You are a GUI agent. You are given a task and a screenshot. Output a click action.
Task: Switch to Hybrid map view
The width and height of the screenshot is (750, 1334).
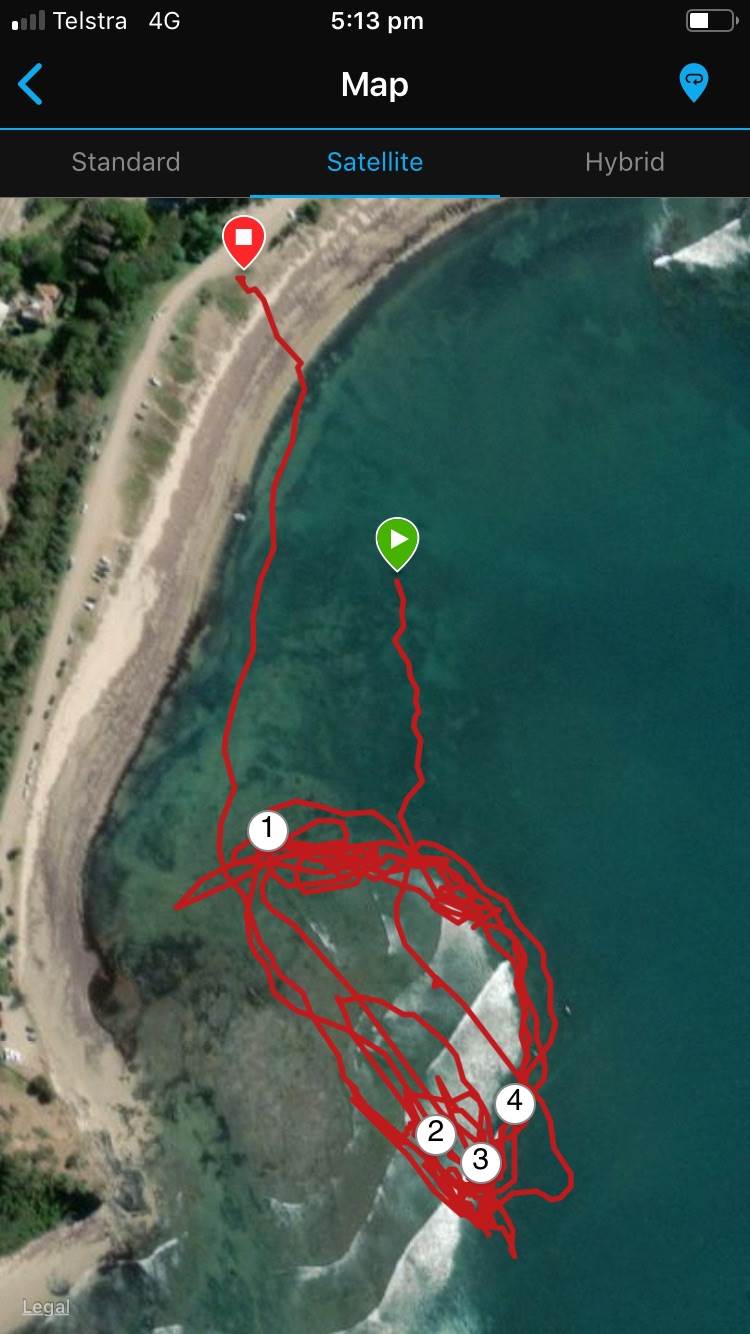tap(624, 162)
